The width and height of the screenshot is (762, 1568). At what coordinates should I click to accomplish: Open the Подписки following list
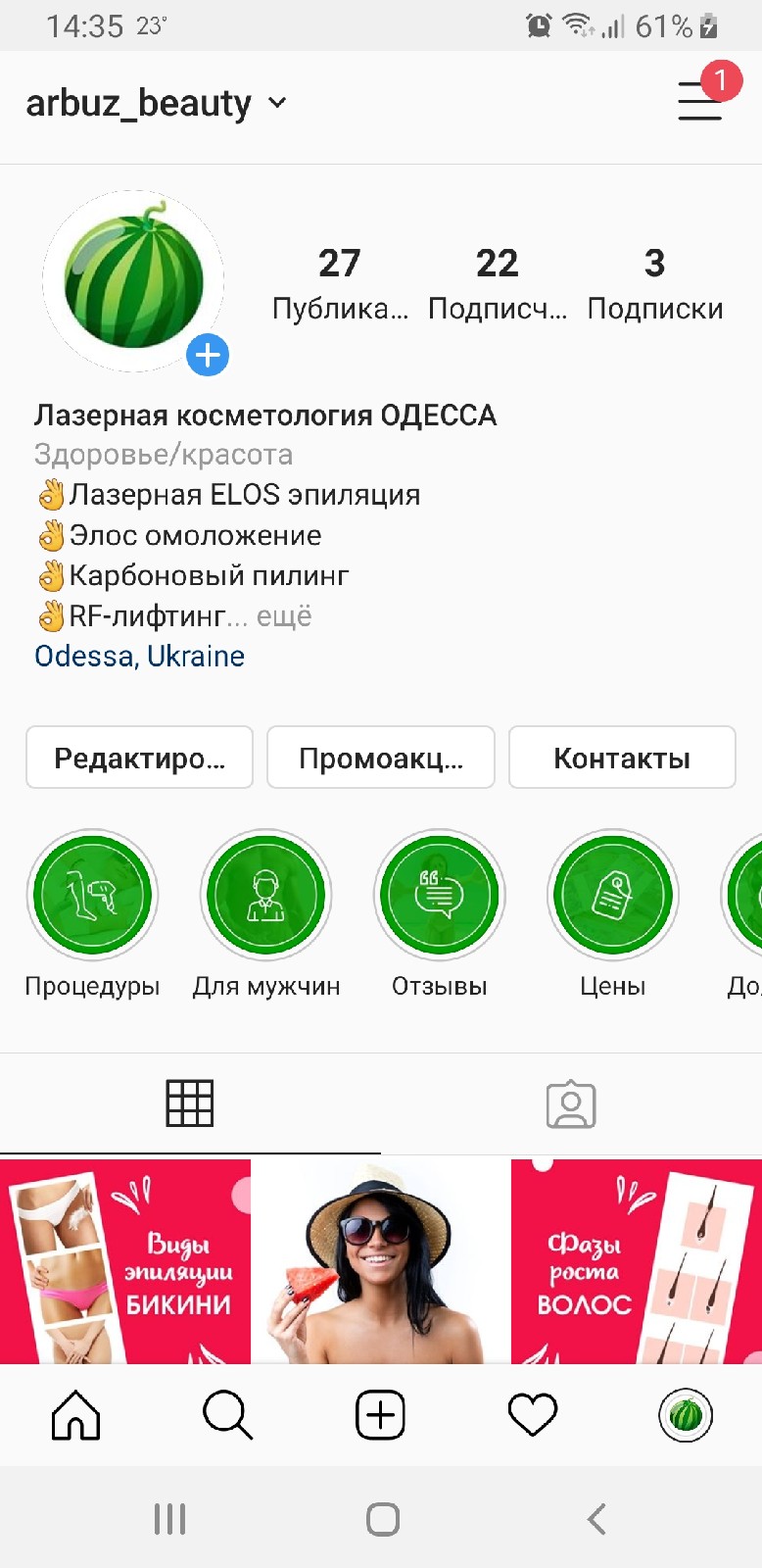click(x=654, y=284)
